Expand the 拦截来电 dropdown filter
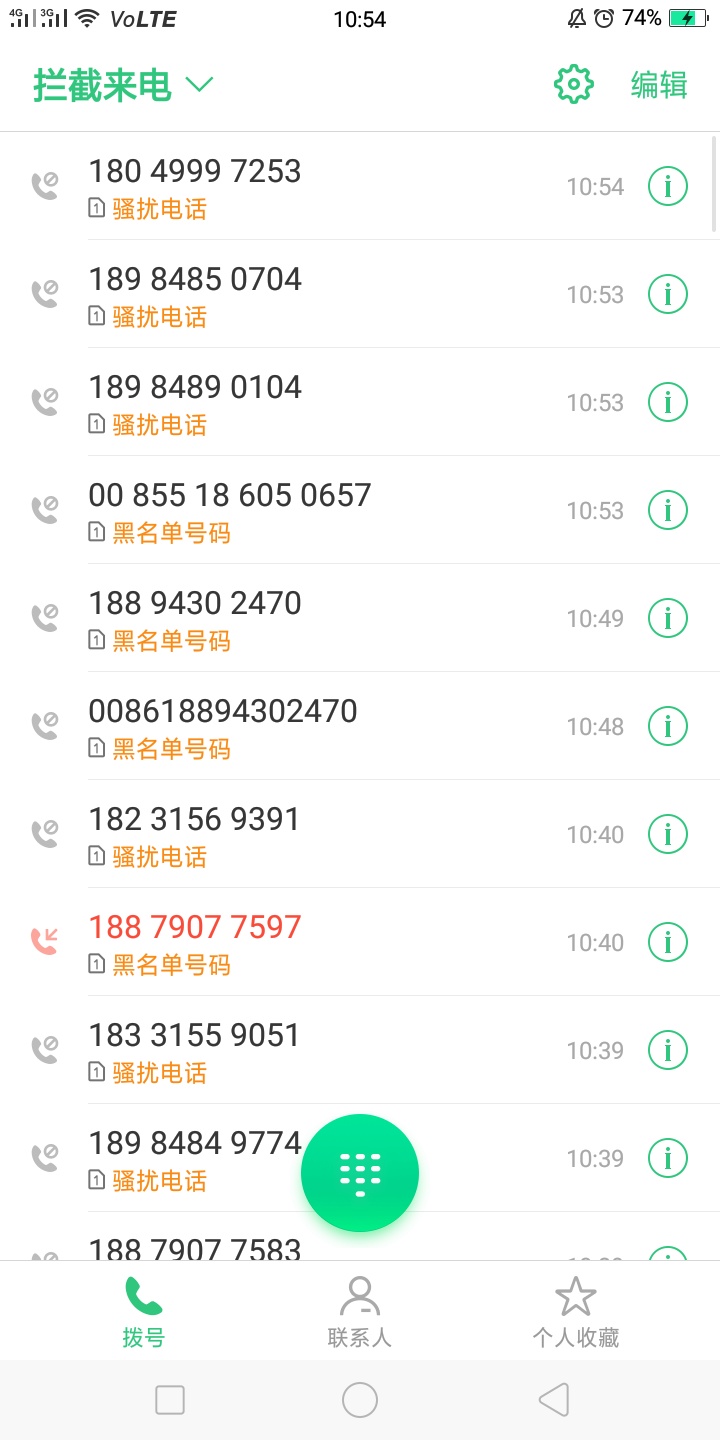 point(123,85)
